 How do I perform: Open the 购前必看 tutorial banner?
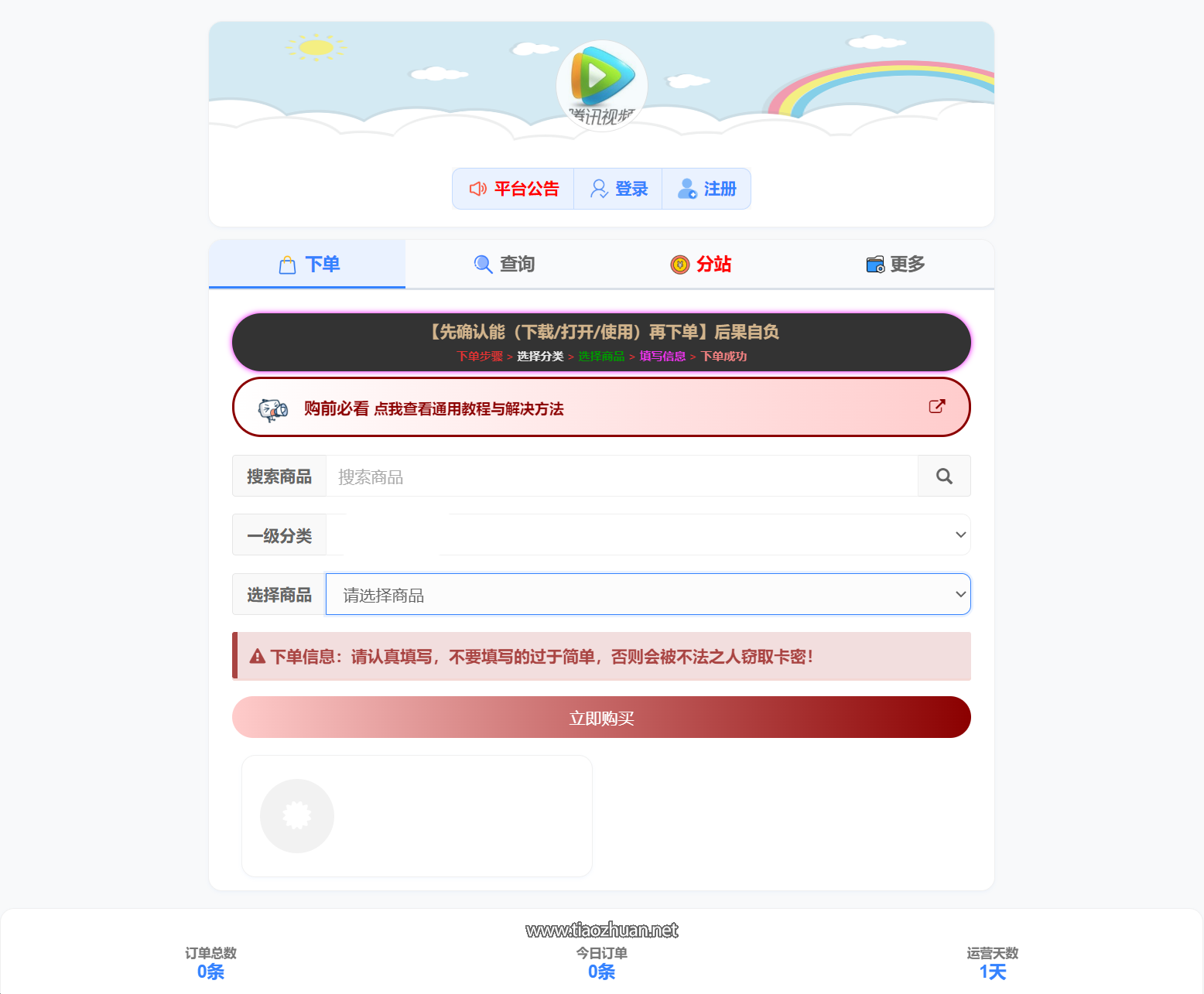[x=601, y=408]
